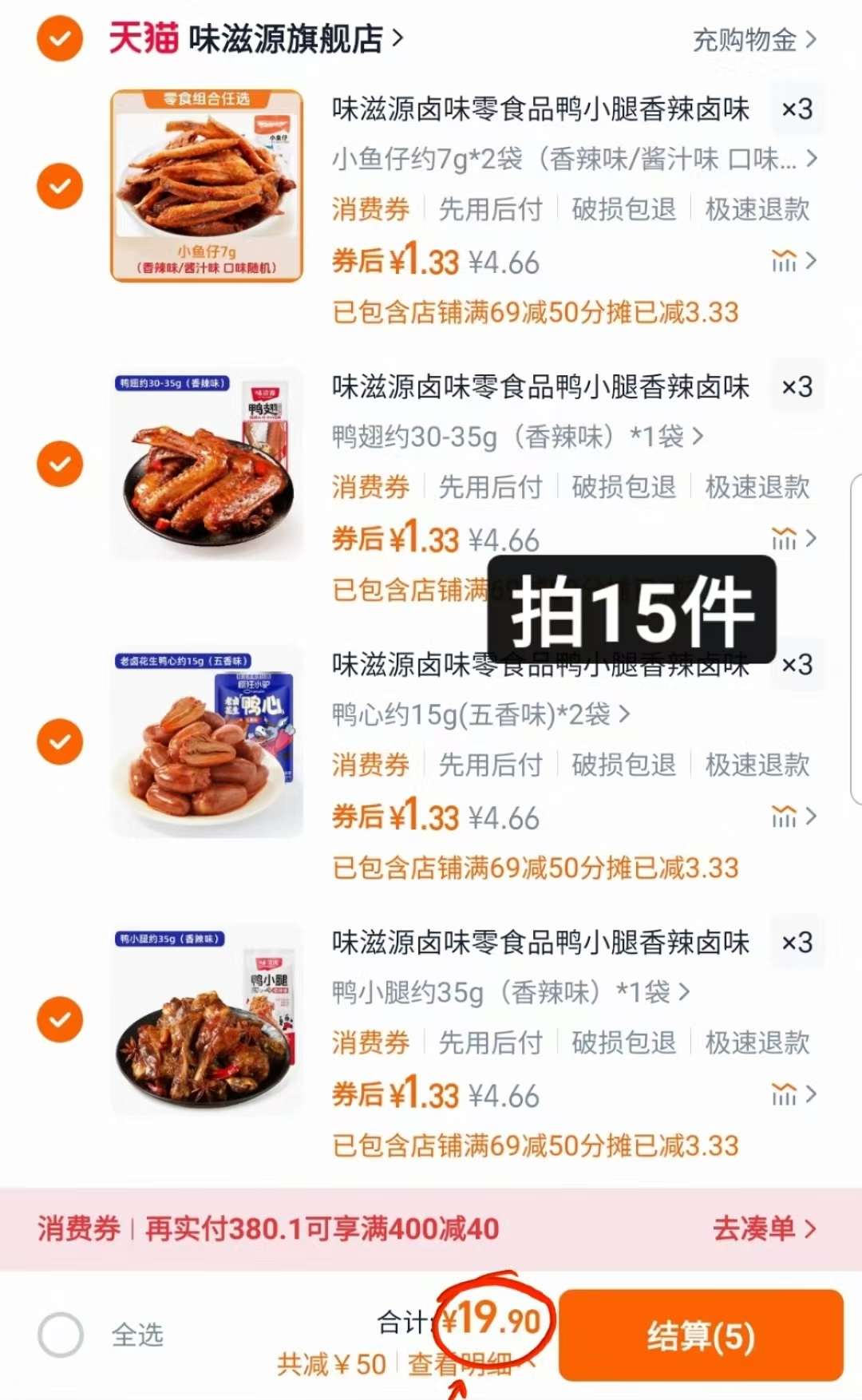Deselect the 鸭心 item checkbox

tap(59, 741)
